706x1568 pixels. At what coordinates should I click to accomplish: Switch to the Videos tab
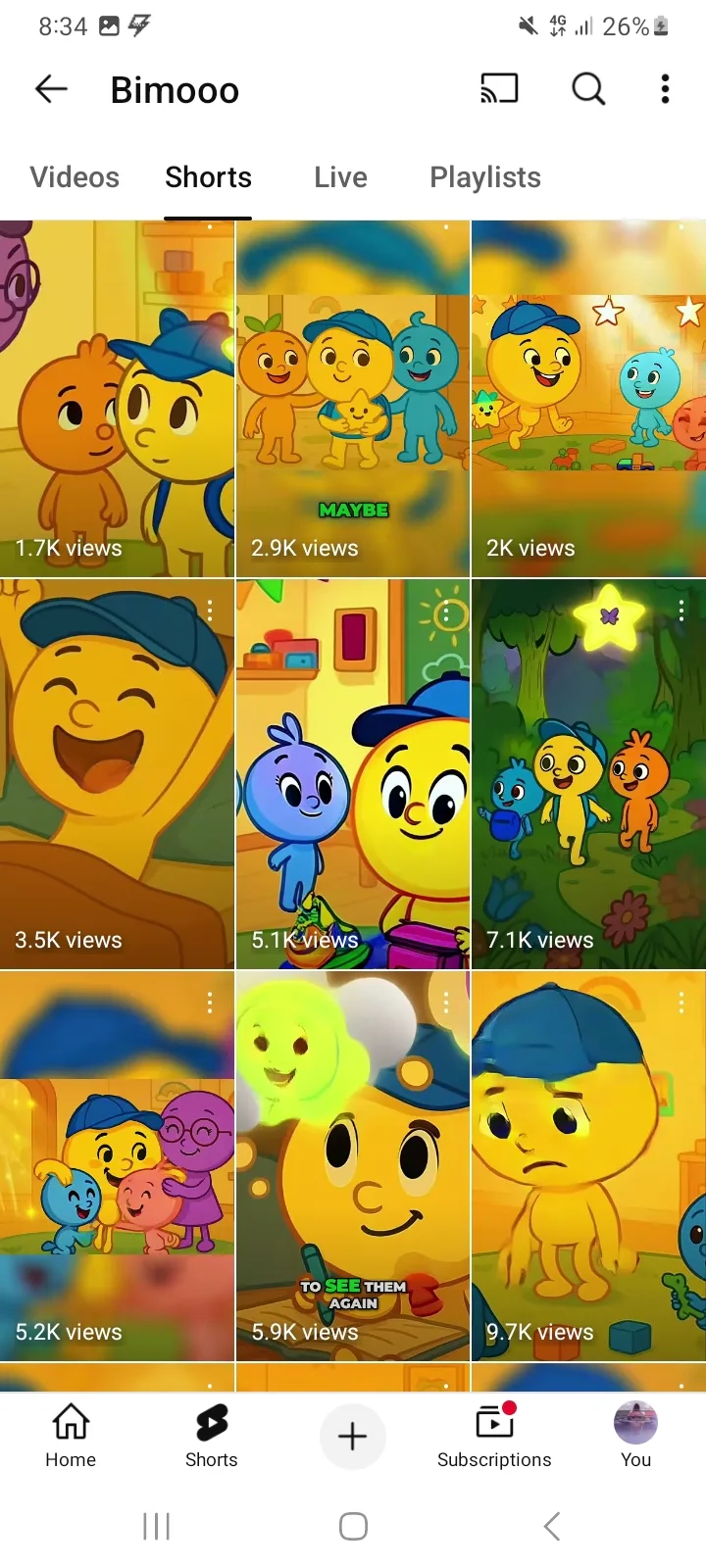tap(75, 177)
